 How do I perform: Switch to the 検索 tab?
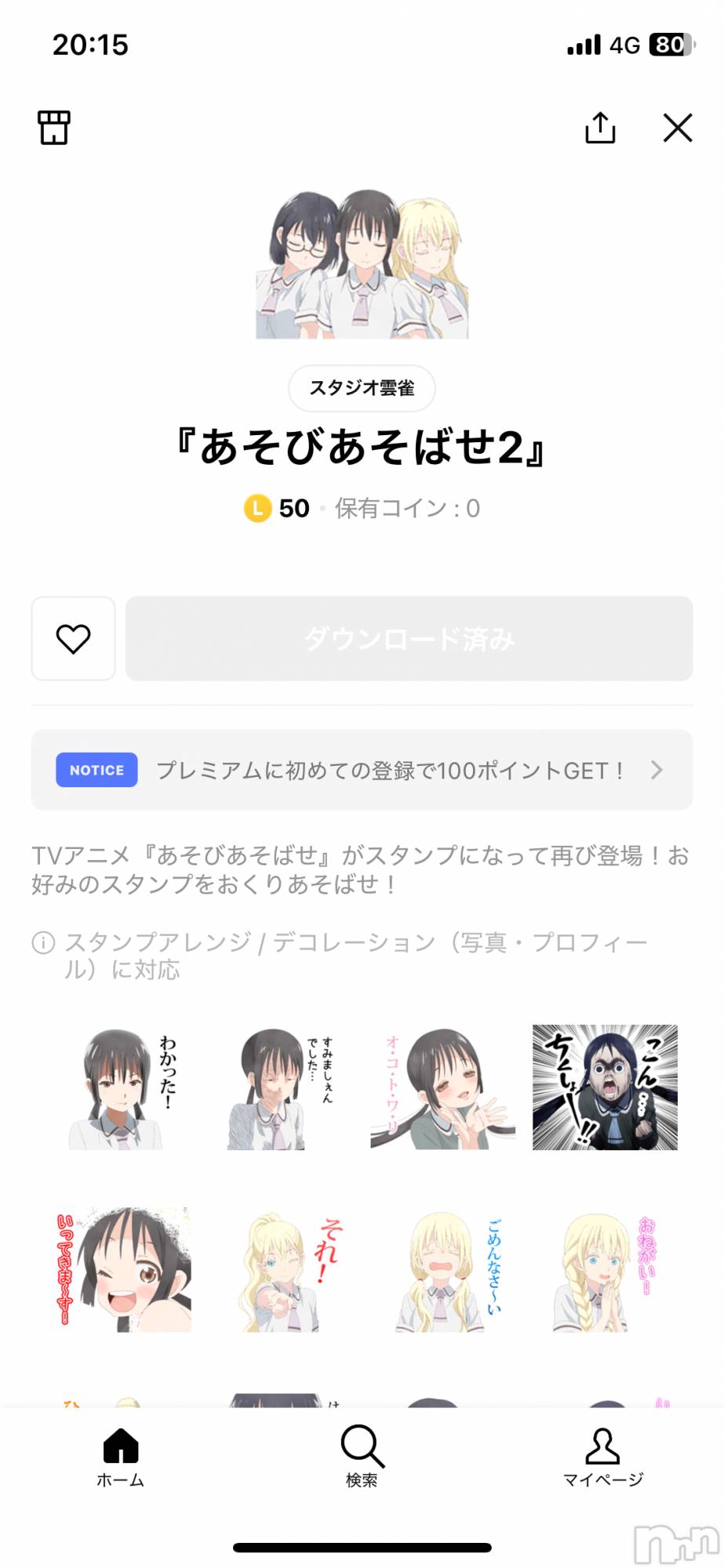tap(362, 1458)
